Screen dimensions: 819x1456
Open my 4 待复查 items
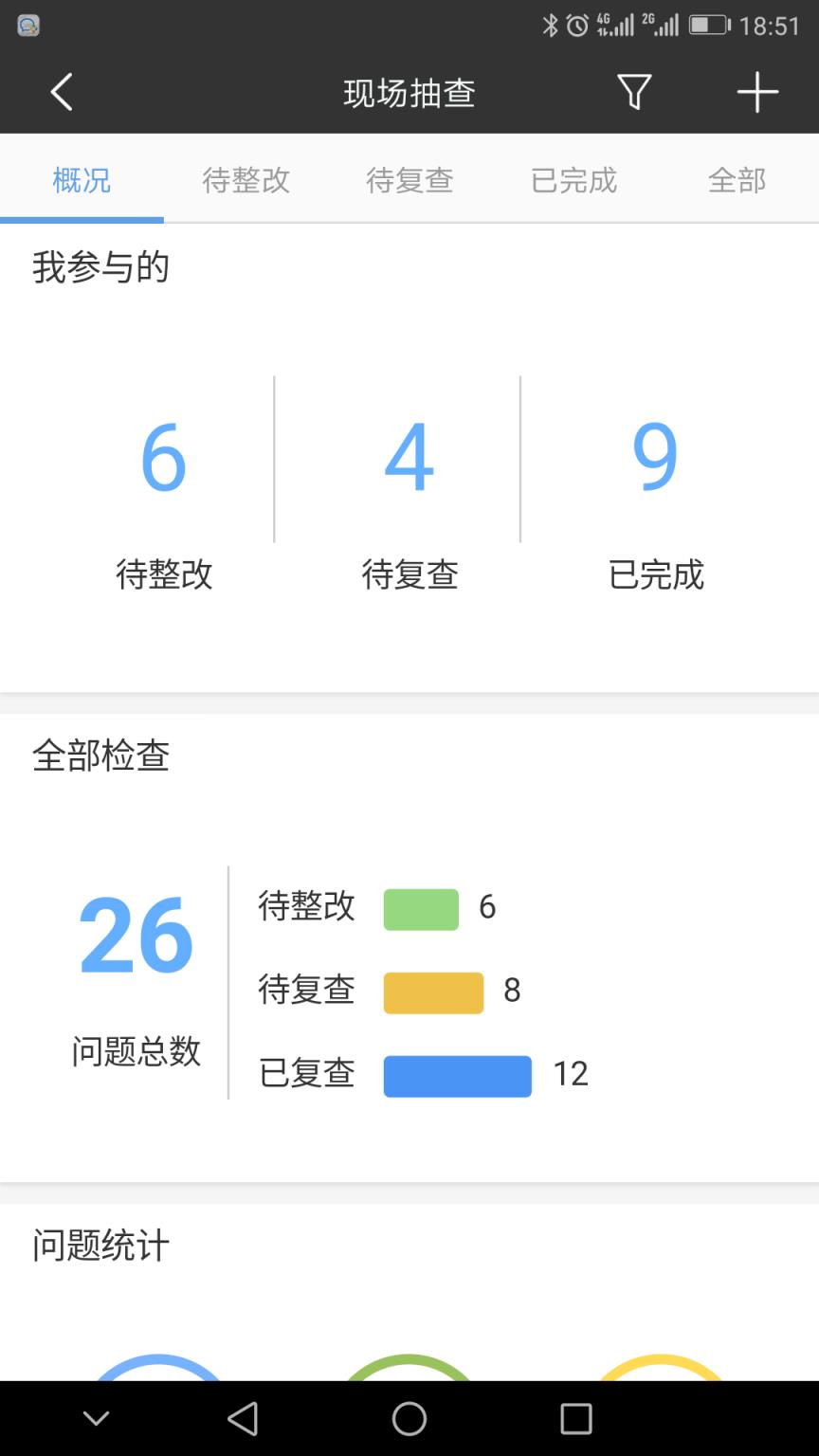click(409, 502)
